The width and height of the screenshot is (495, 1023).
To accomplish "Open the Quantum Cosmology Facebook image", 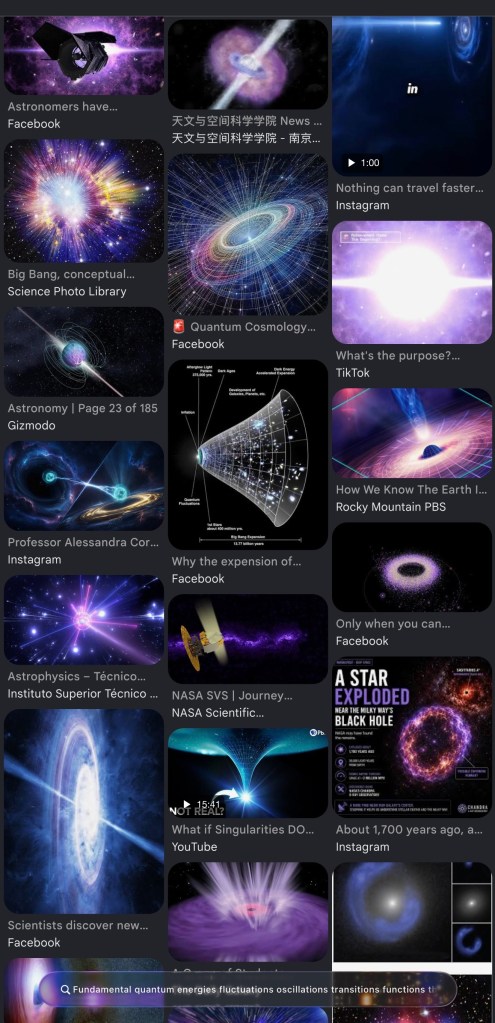I will pos(248,235).
